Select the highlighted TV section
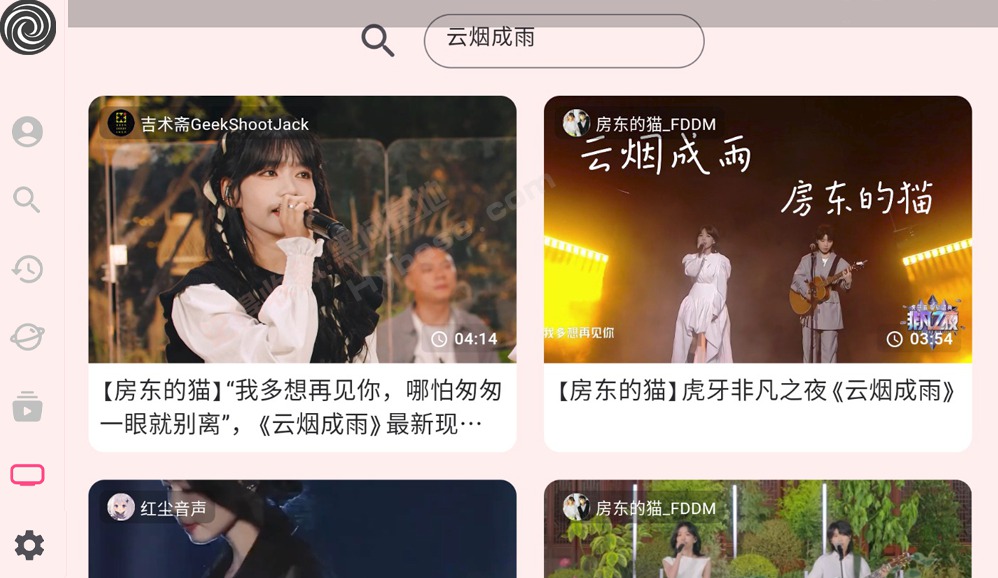The height and width of the screenshot is (578, 998). click(x=27, y=475)
